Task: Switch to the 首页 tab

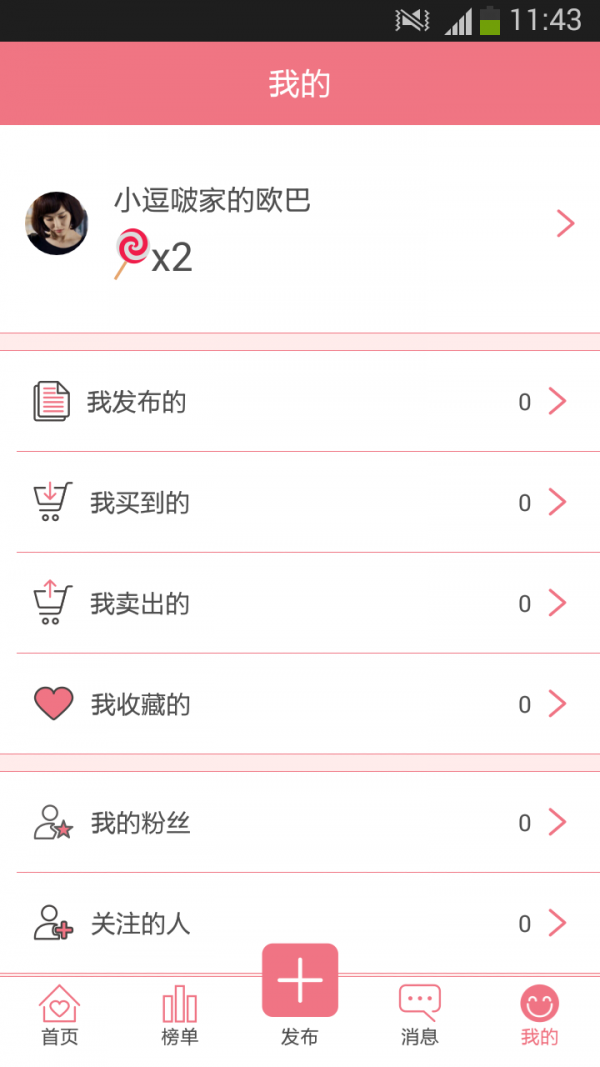Action: [60, 1015]
